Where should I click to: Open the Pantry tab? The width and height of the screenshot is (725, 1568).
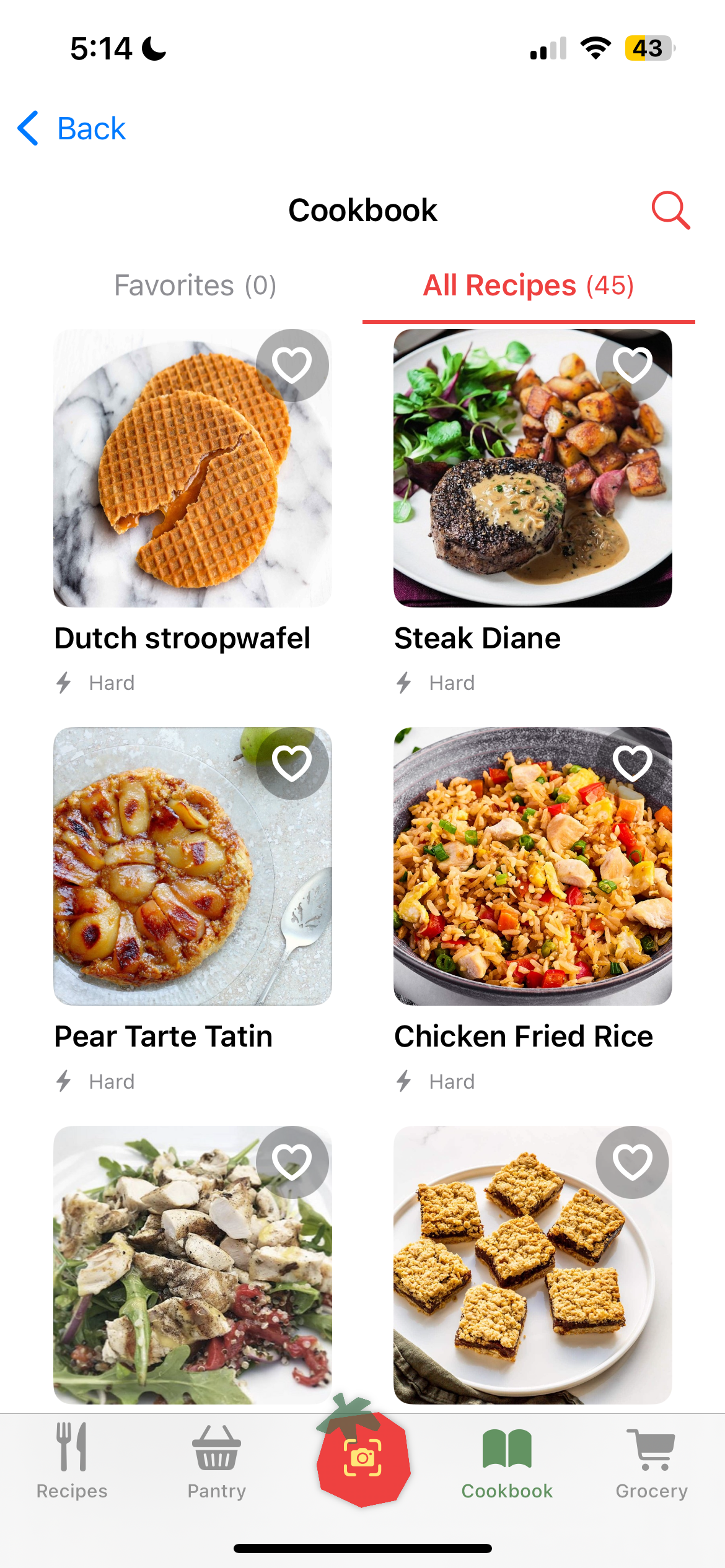217,1461
